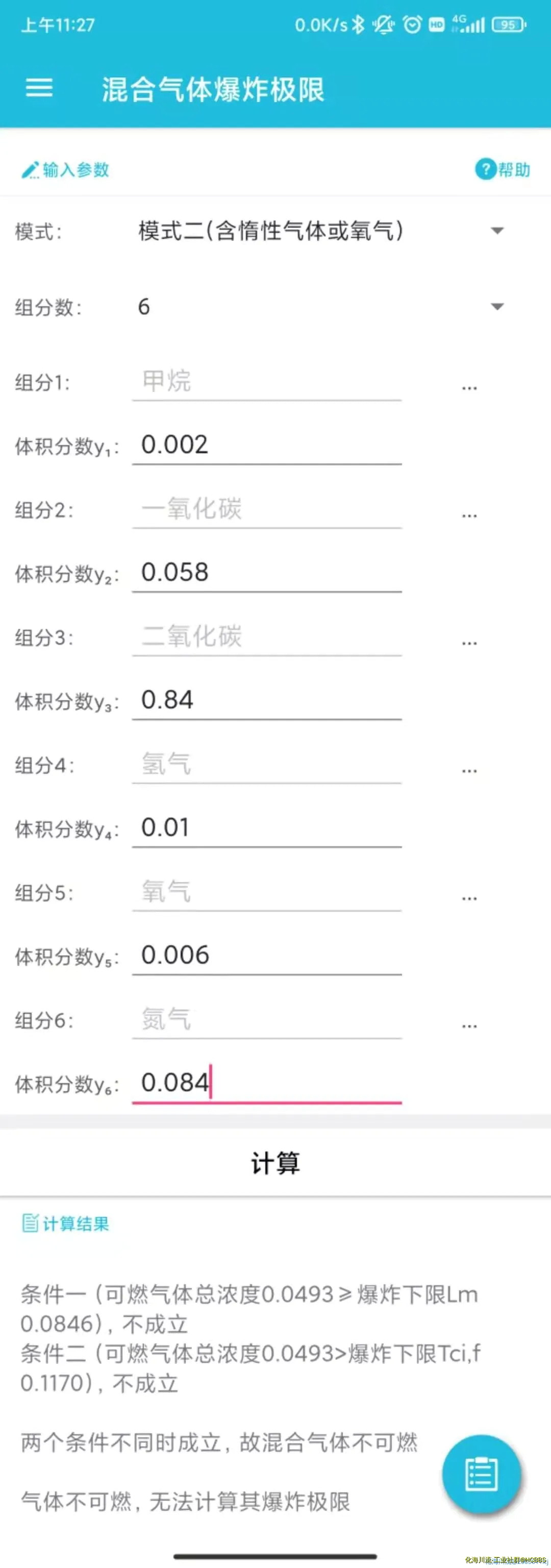The height and width of the screenshot is (1568, 551).
Task: Edit the 体积分数y₆ value 0.084
Action: click(266, 1083)
